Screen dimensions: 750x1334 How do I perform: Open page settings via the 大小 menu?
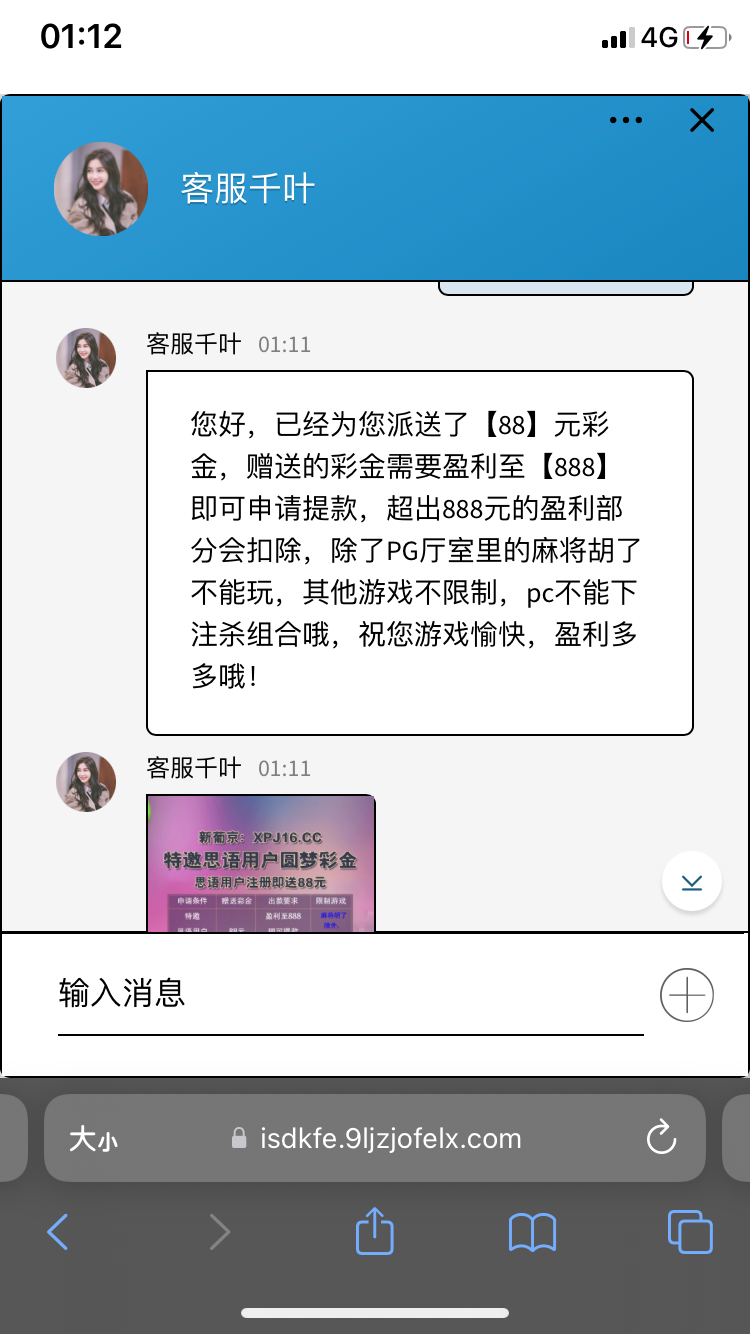91,1138
